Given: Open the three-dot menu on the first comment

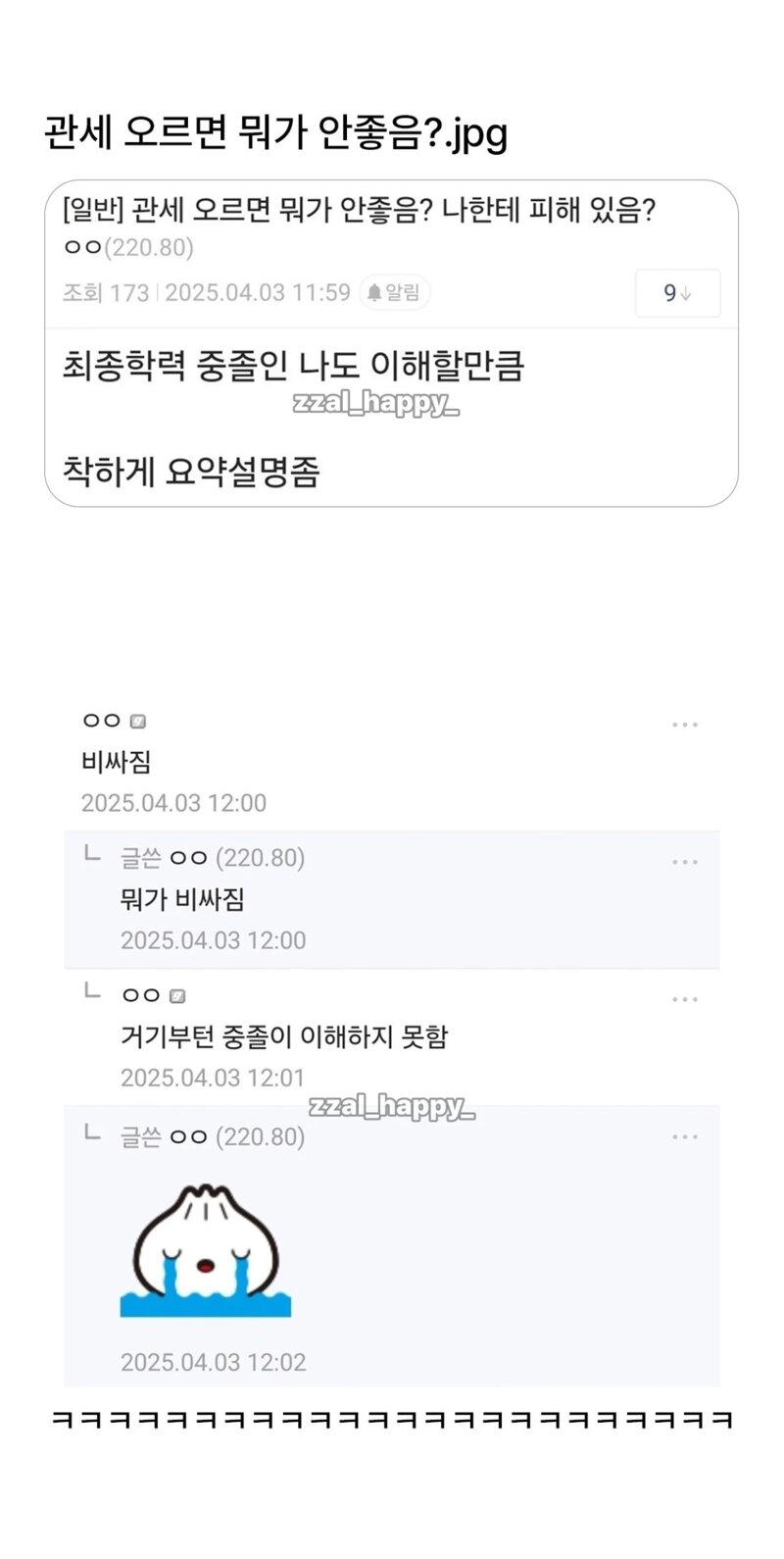Looking at the screenshot, I should coord(684,724).
